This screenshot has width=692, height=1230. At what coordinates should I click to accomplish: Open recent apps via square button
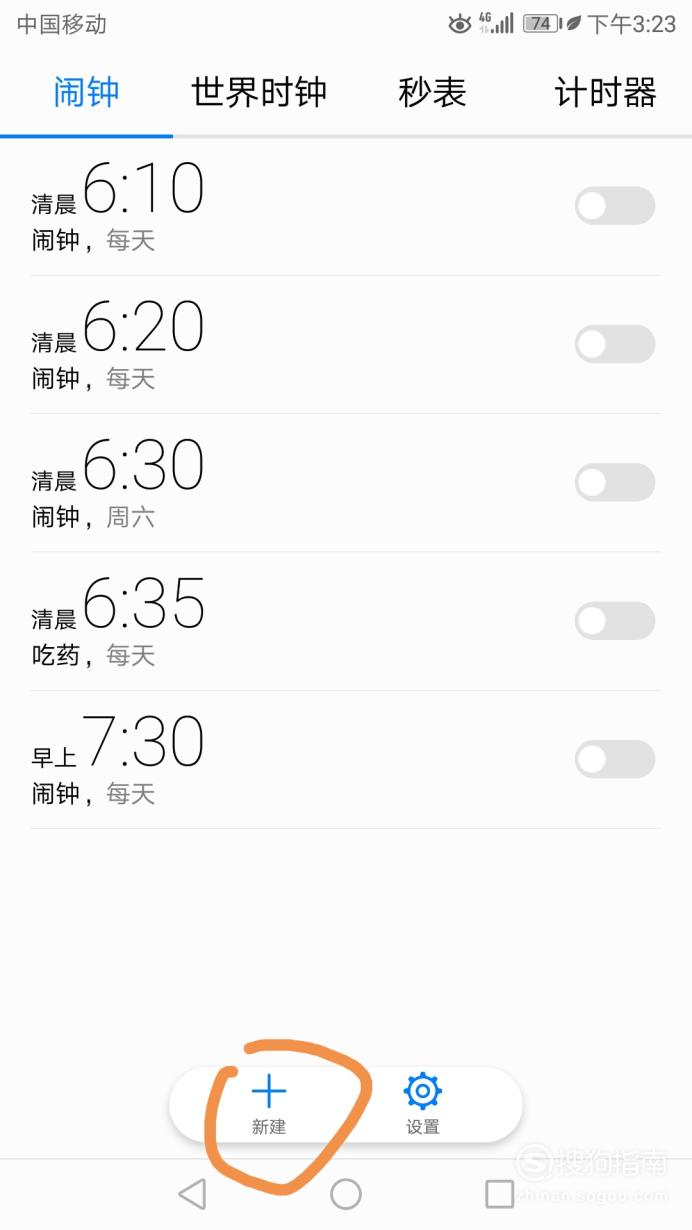pyautogui.click(x=499, y=1194)
